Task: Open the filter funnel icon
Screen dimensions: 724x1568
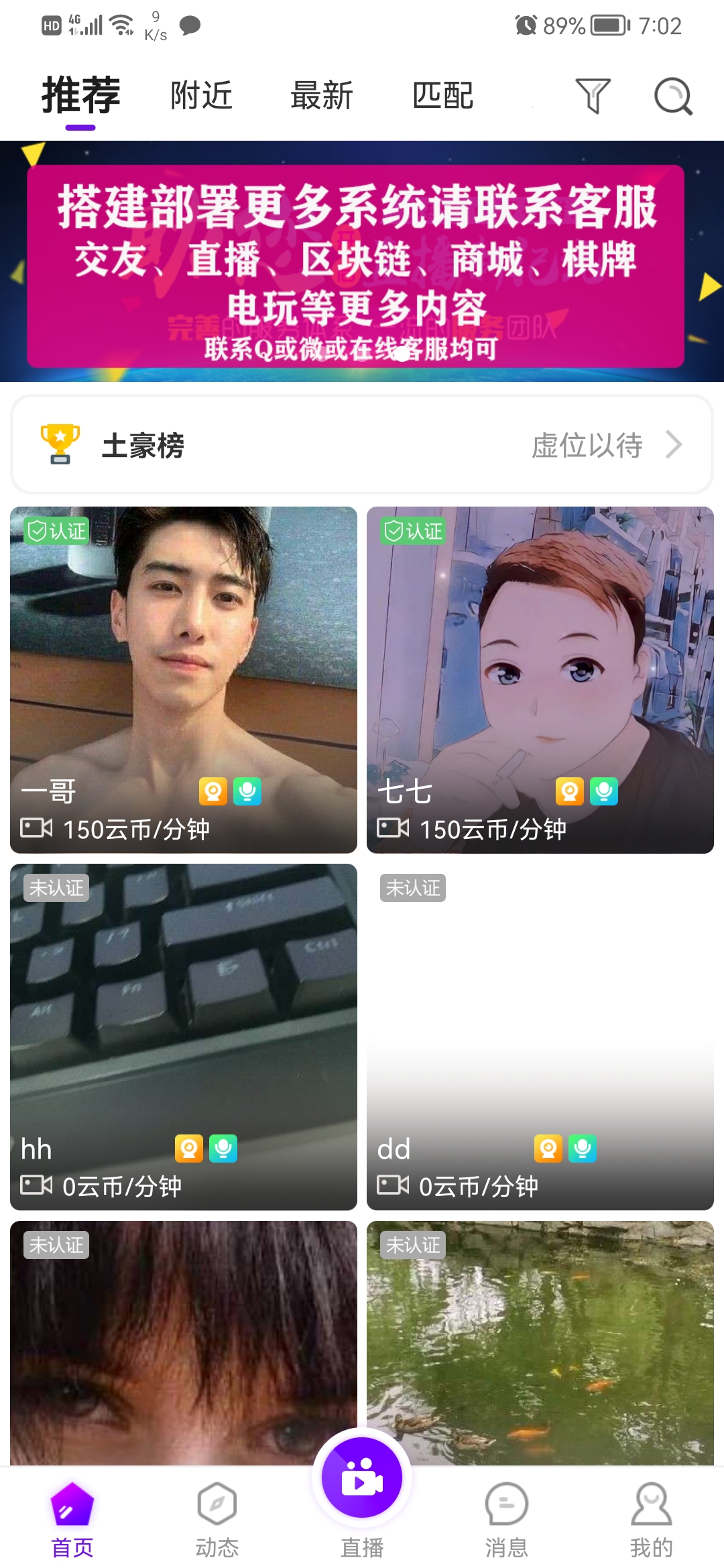Action: 593,96
